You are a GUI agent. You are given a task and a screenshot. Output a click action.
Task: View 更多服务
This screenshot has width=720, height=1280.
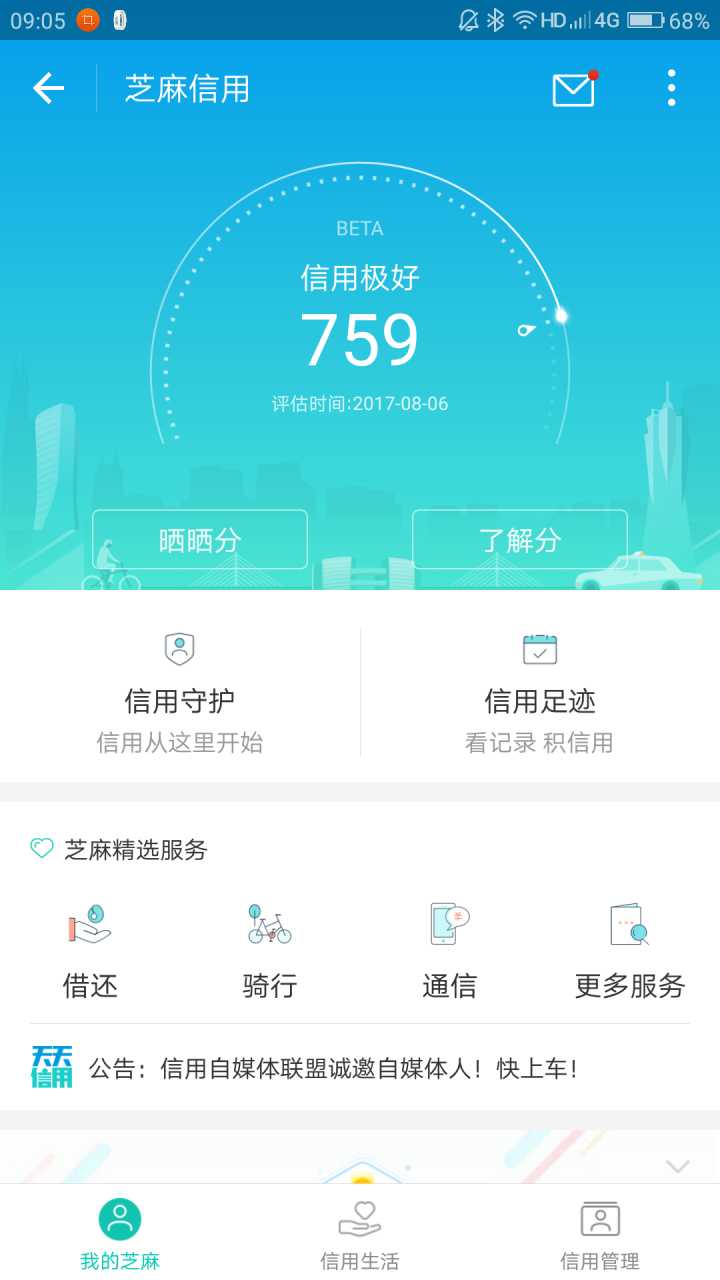click(630, 950)
